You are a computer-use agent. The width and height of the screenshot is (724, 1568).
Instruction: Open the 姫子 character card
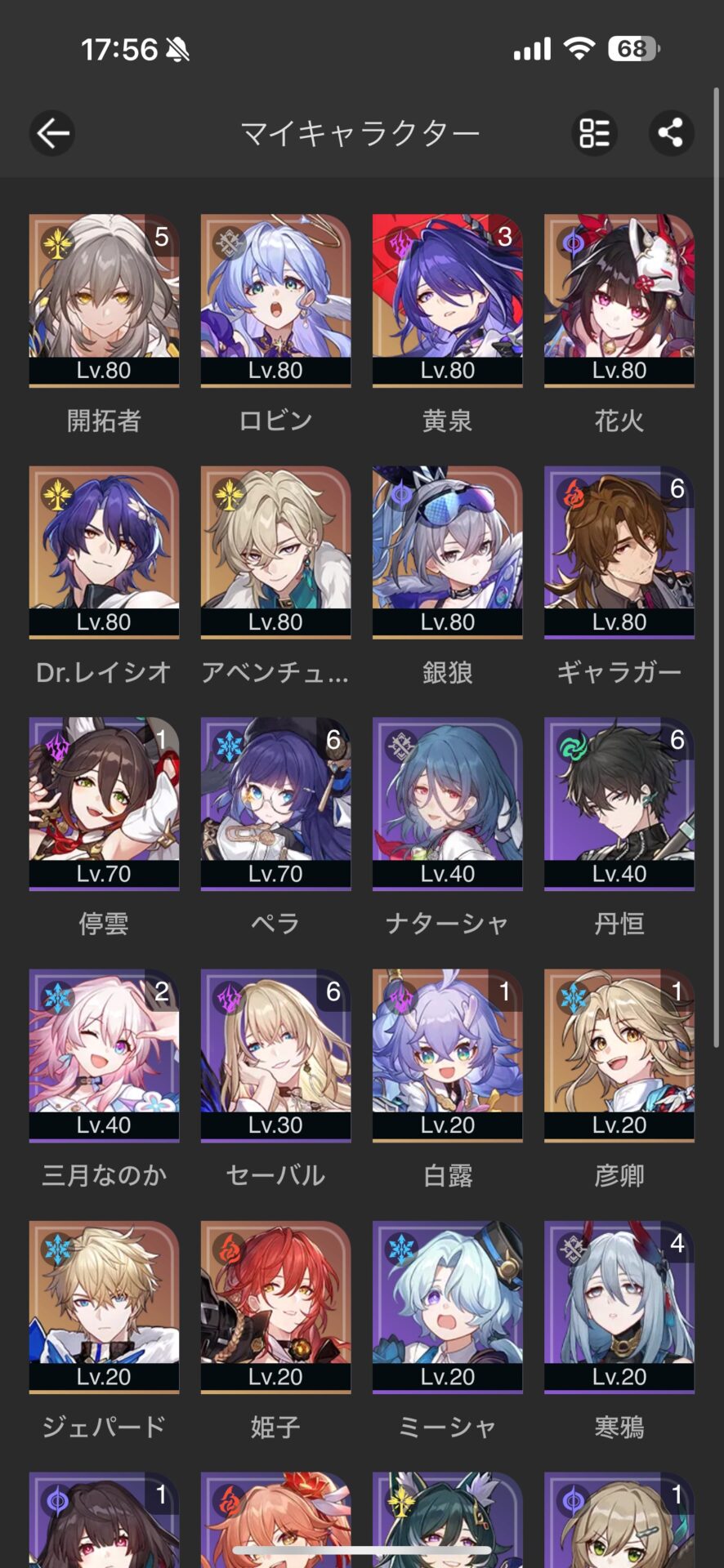point(275,1306)
